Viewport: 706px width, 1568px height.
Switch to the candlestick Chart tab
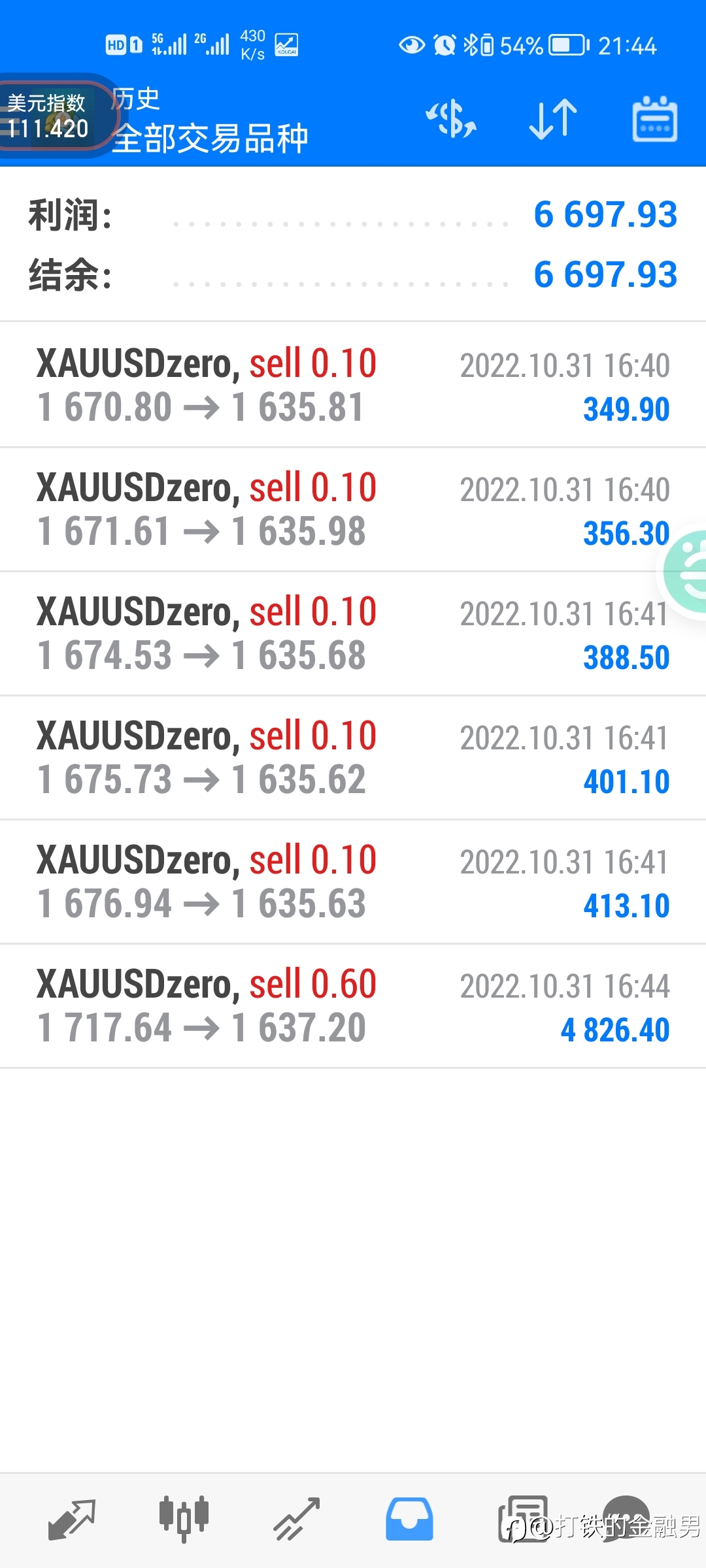pyautogui.click(x=184, y=1520)
